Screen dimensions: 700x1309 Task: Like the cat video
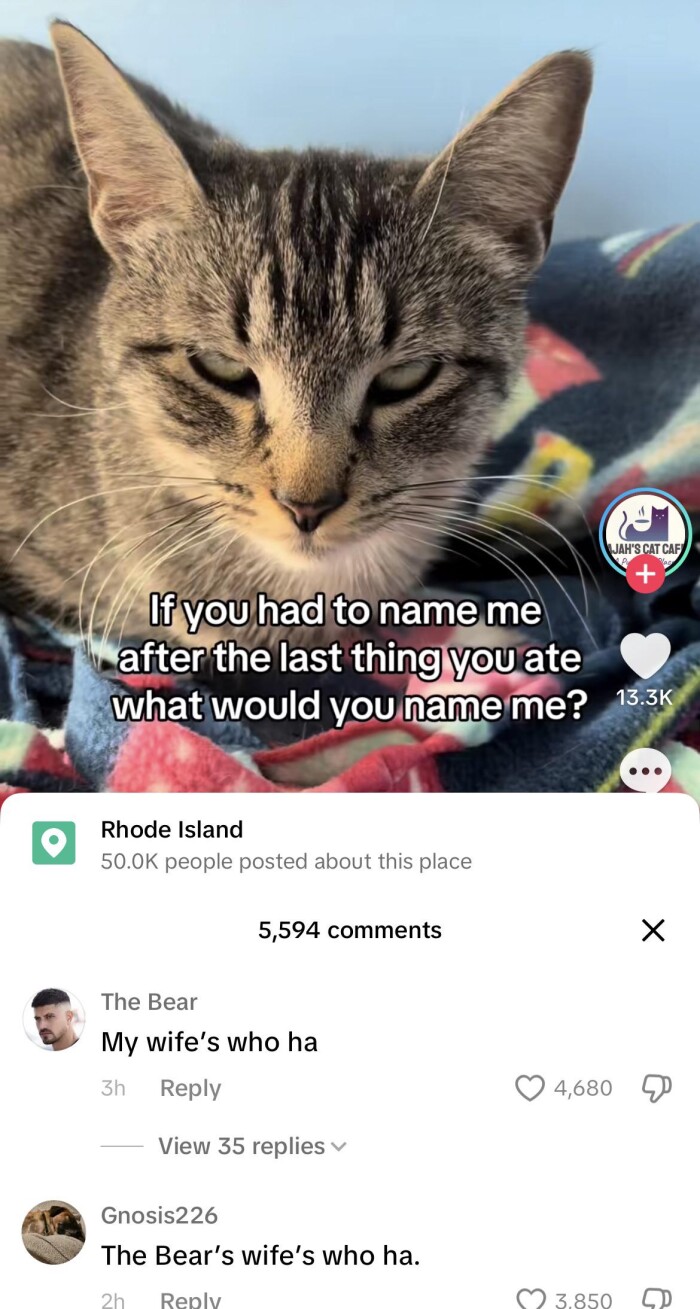coord(645,656)
